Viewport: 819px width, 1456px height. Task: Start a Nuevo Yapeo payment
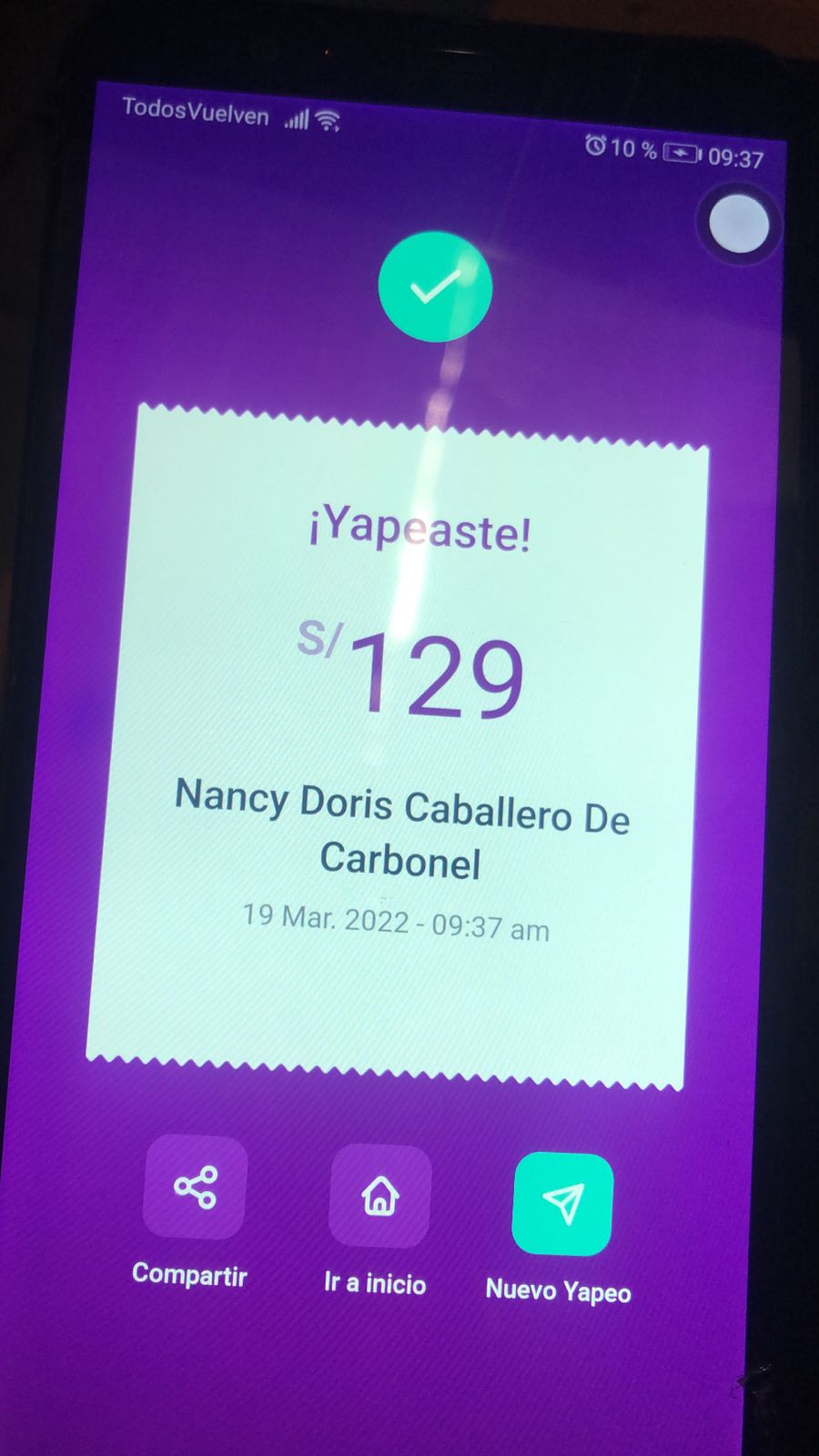point(562,1204)
